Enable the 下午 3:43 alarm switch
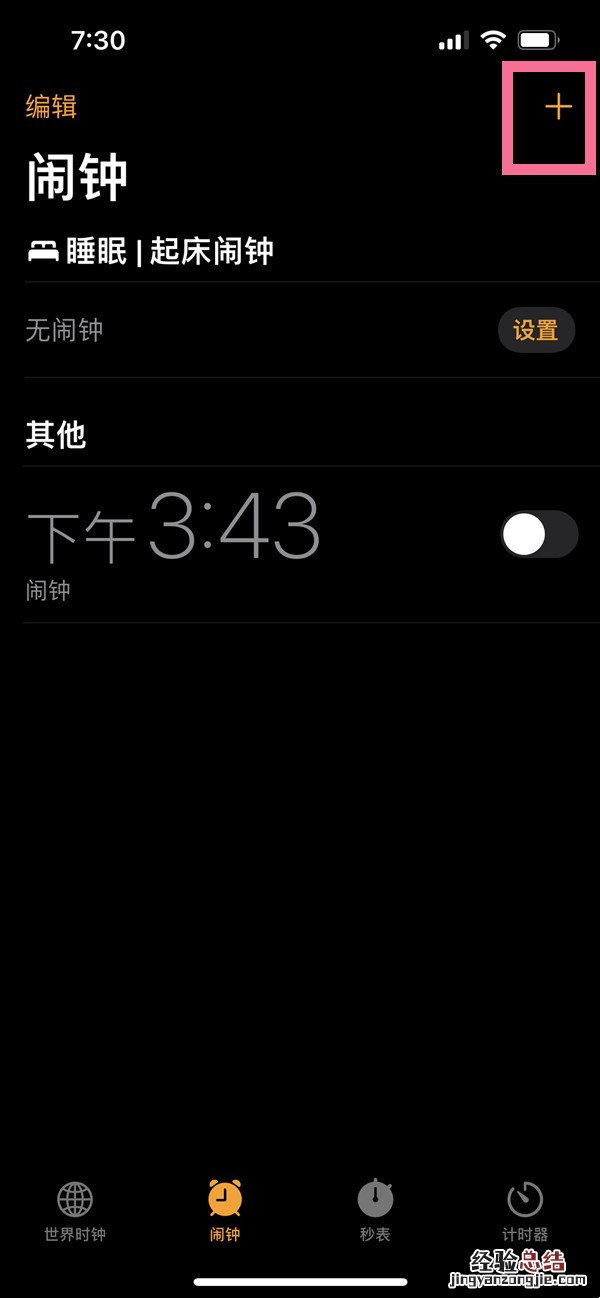The image size is (600, 1298). click(539, 534)
